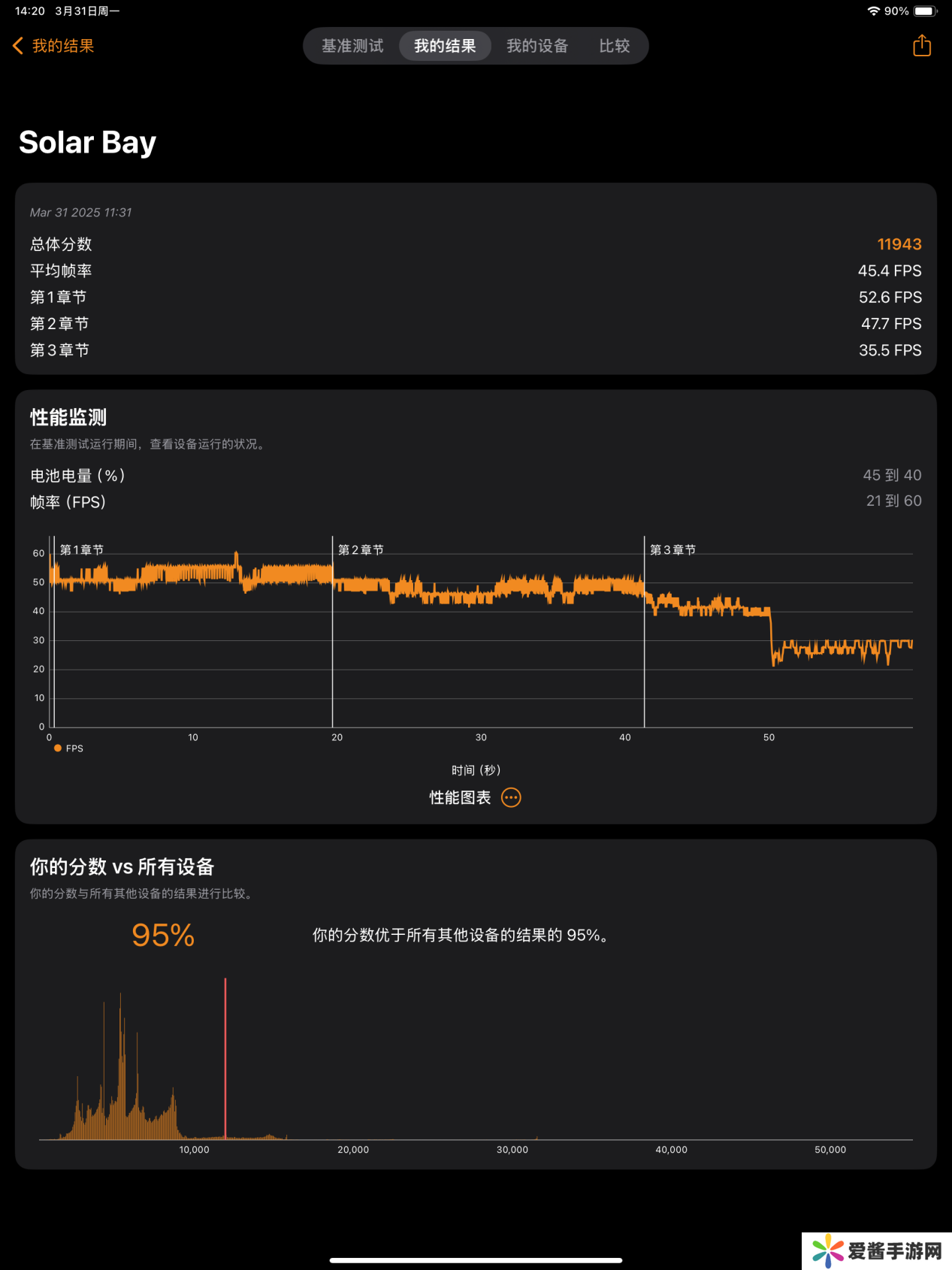The height and width of the screenshot is (1270, 952).
Task: Share this Solar Bay result
Action: pyautogui.click(x=921, y=46)
